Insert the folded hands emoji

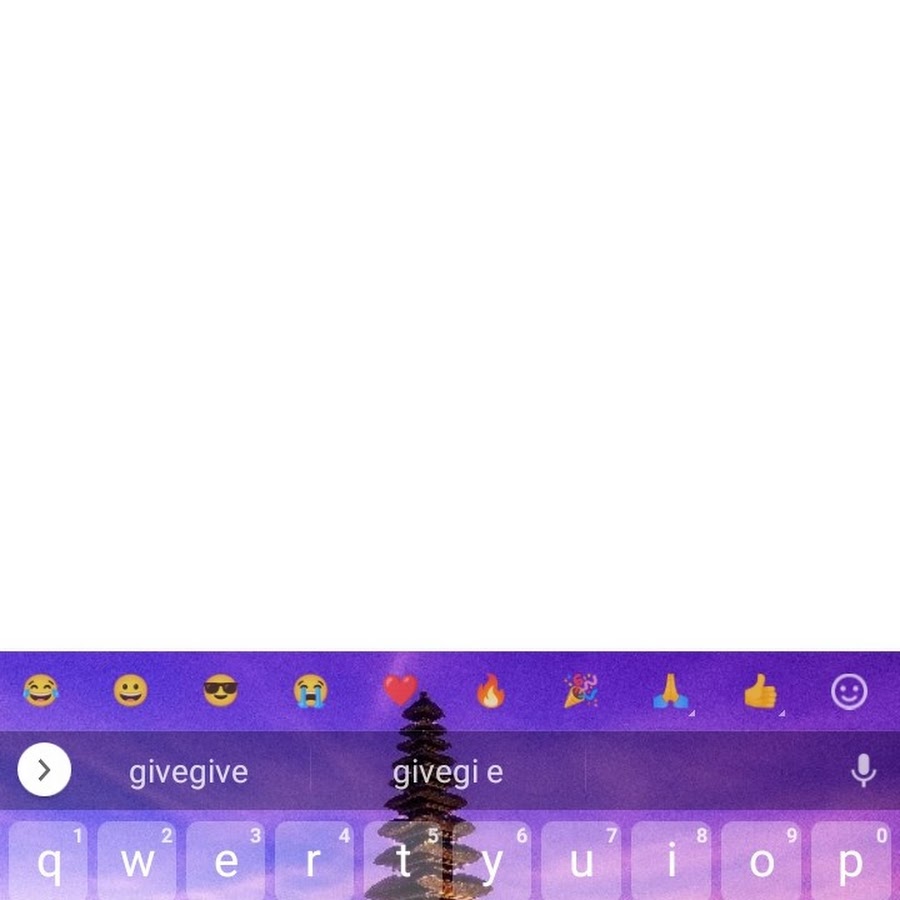coord(670,690)
